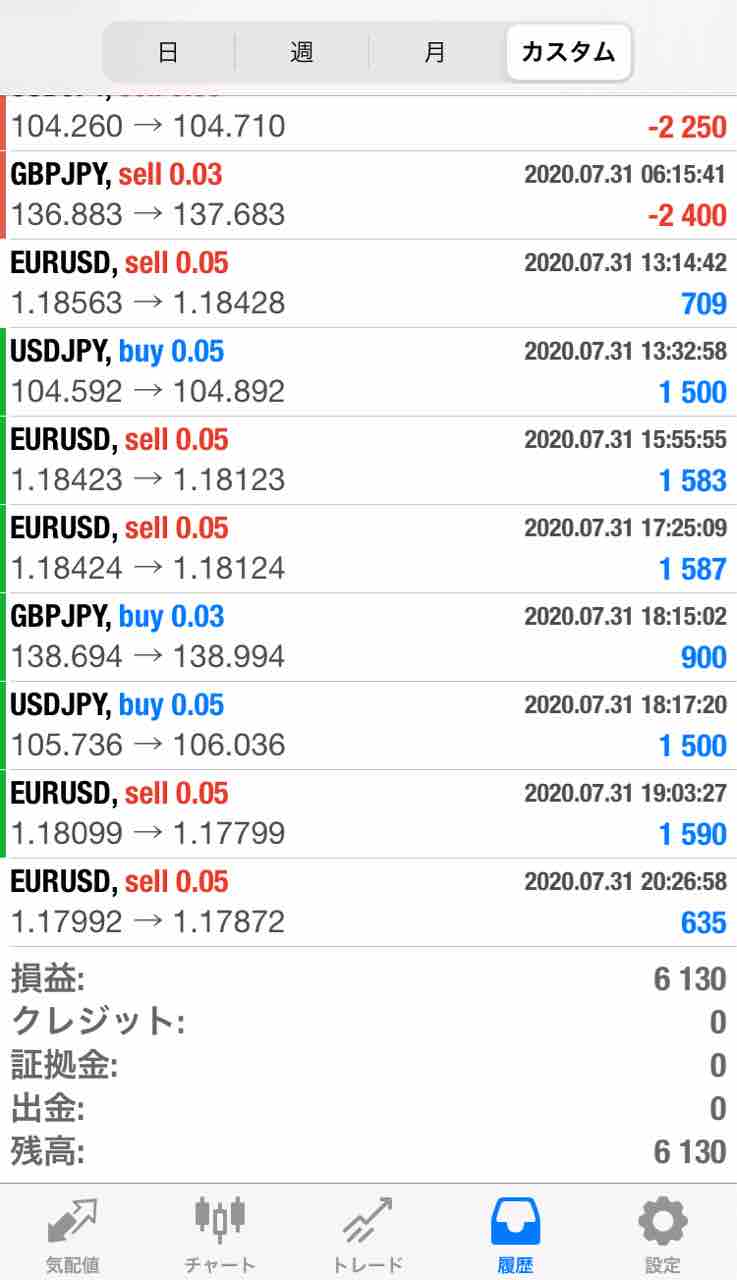The height and width of the screenshot is (1280, 737).
Task: Expand EURUSD sell trade at 15:55:55
Action: 368,460
